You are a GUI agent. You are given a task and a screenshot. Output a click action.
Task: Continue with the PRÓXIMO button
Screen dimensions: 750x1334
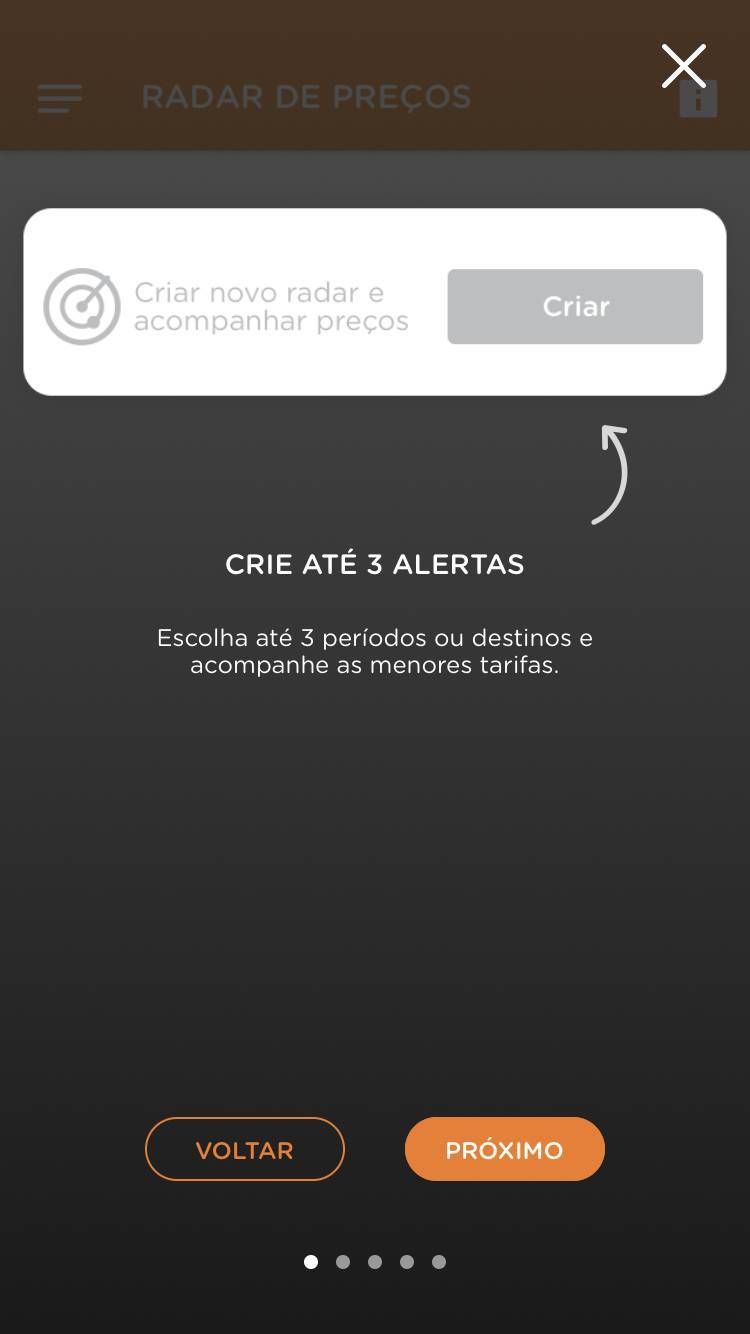(505, 1149)
